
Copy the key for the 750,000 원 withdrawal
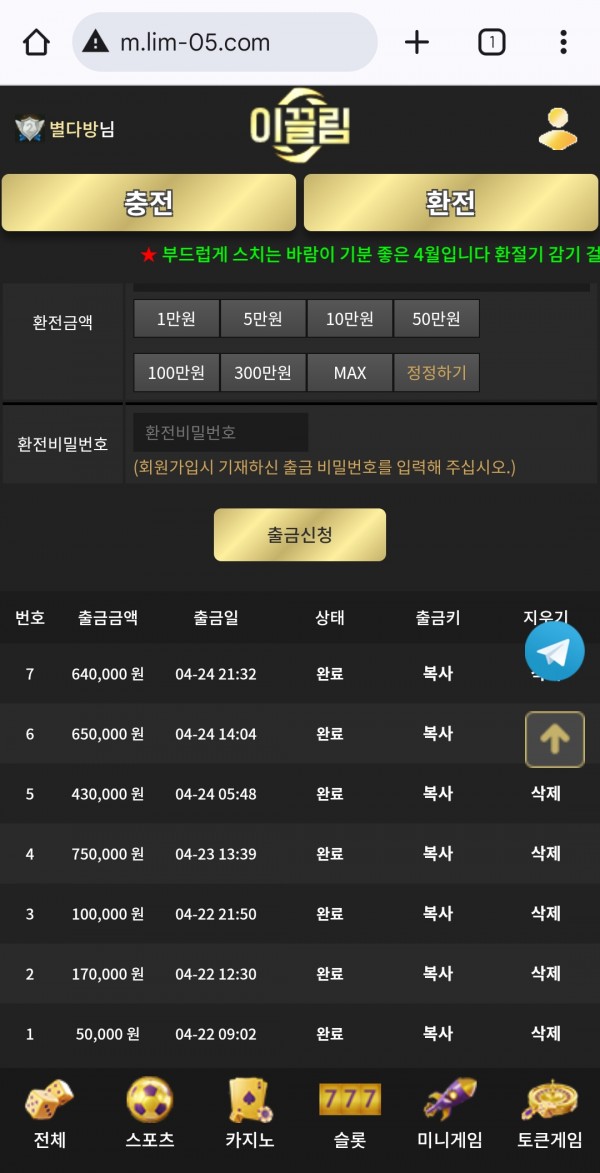point(438,853)
